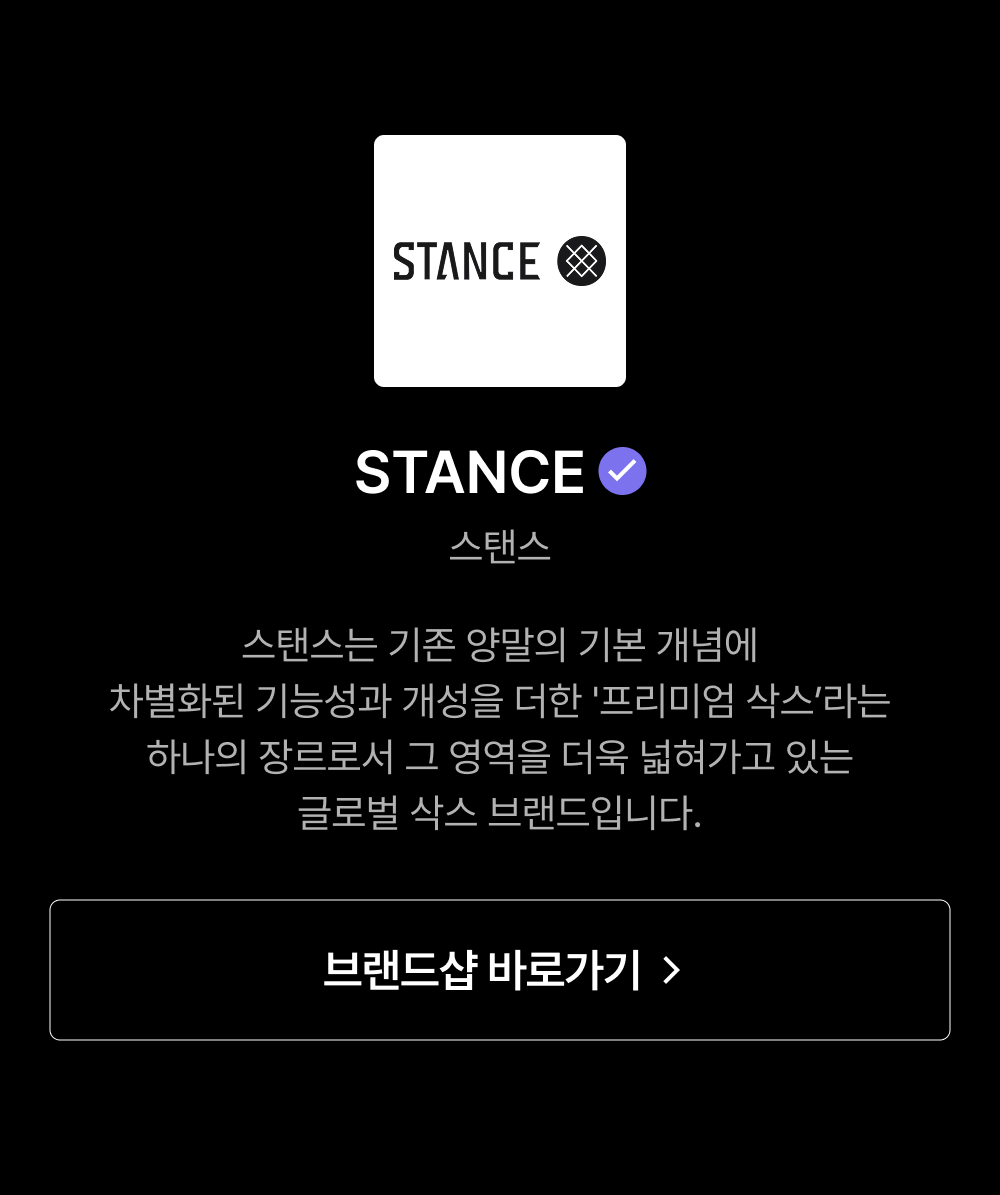Click the outlined button at the bottom

[500, 968]
